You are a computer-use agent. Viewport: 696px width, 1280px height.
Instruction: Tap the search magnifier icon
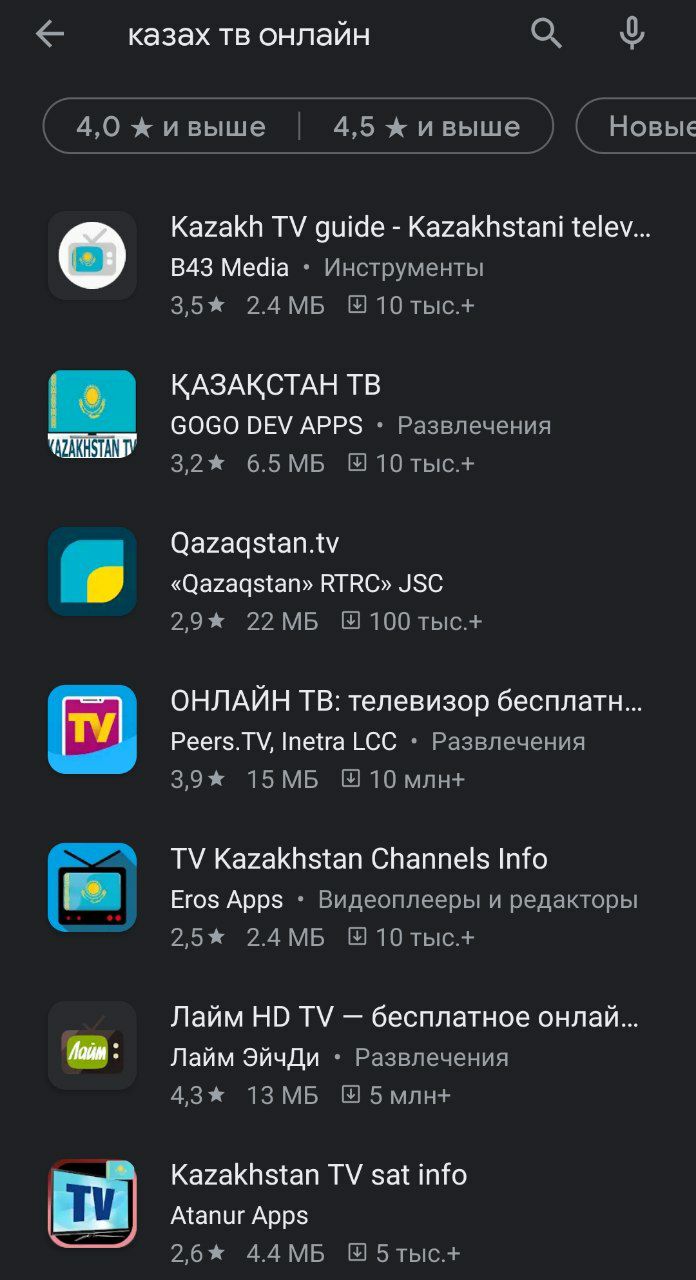(x=547, y=34)
